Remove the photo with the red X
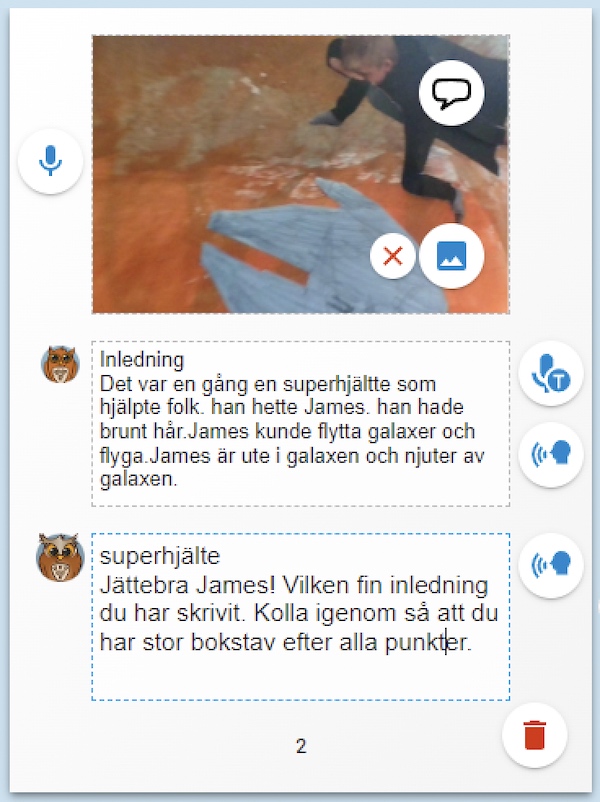This screenshot has width=600, height=802. pos(393,256)
